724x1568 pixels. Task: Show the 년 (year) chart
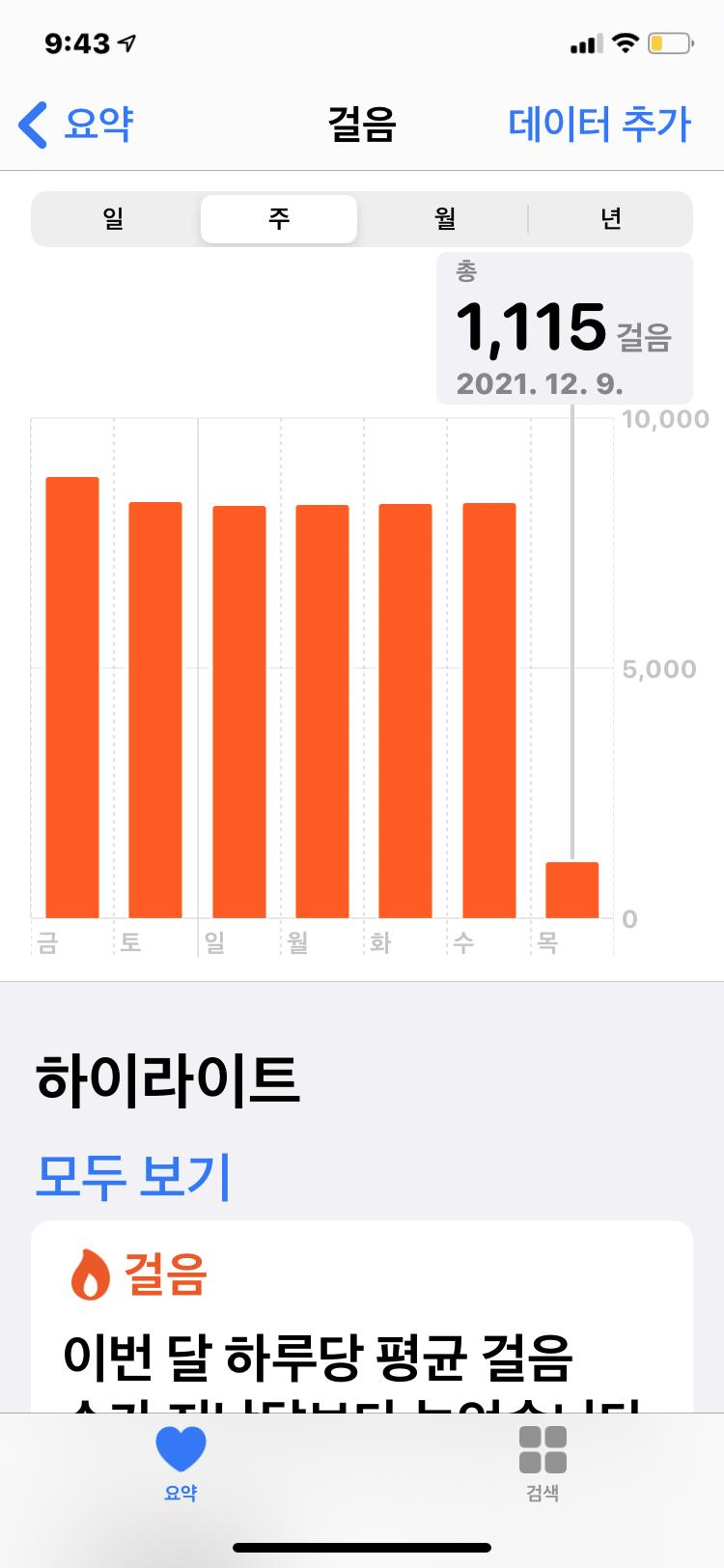tap(610, 219)
